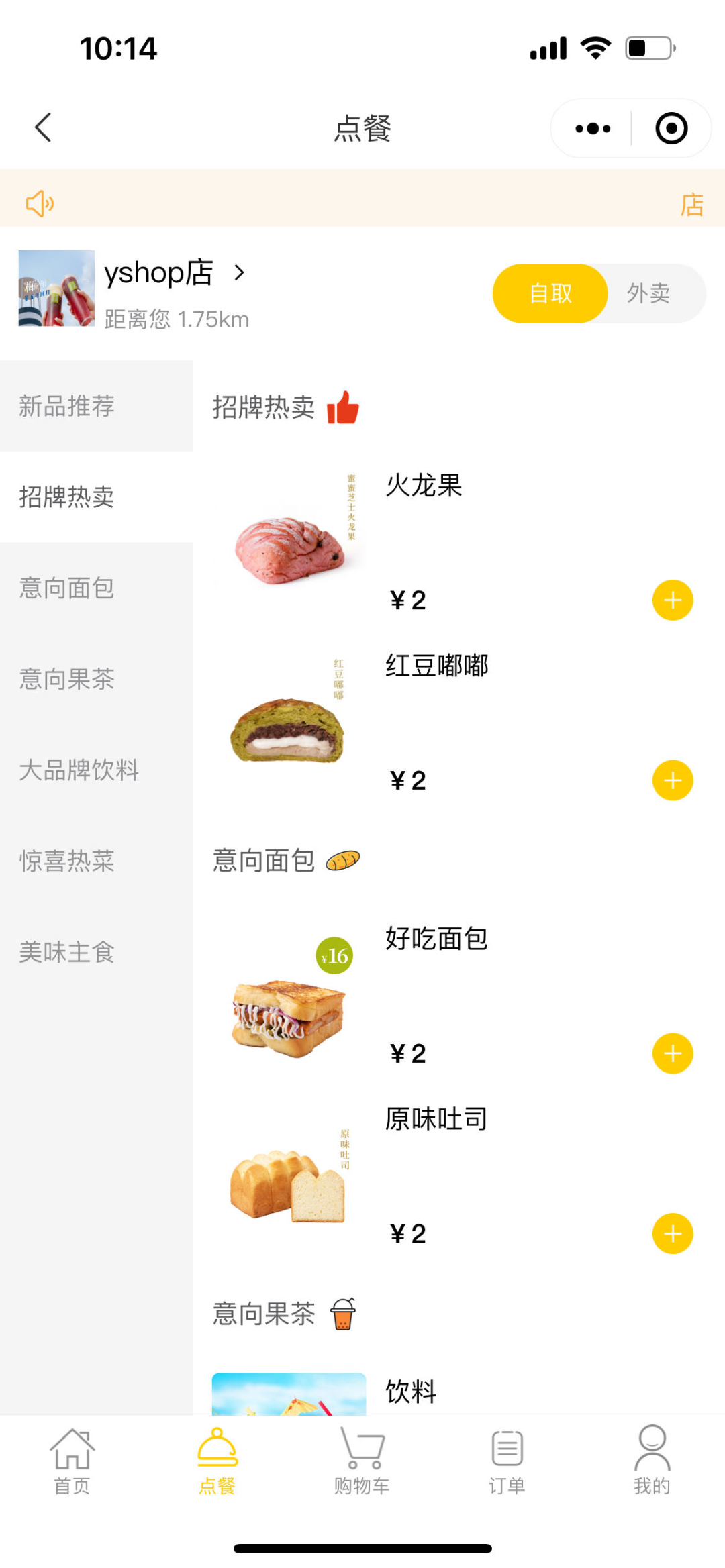Go to 美味主食 category
Viewport: 725px width, 1568px height.
tap(67, 952)
